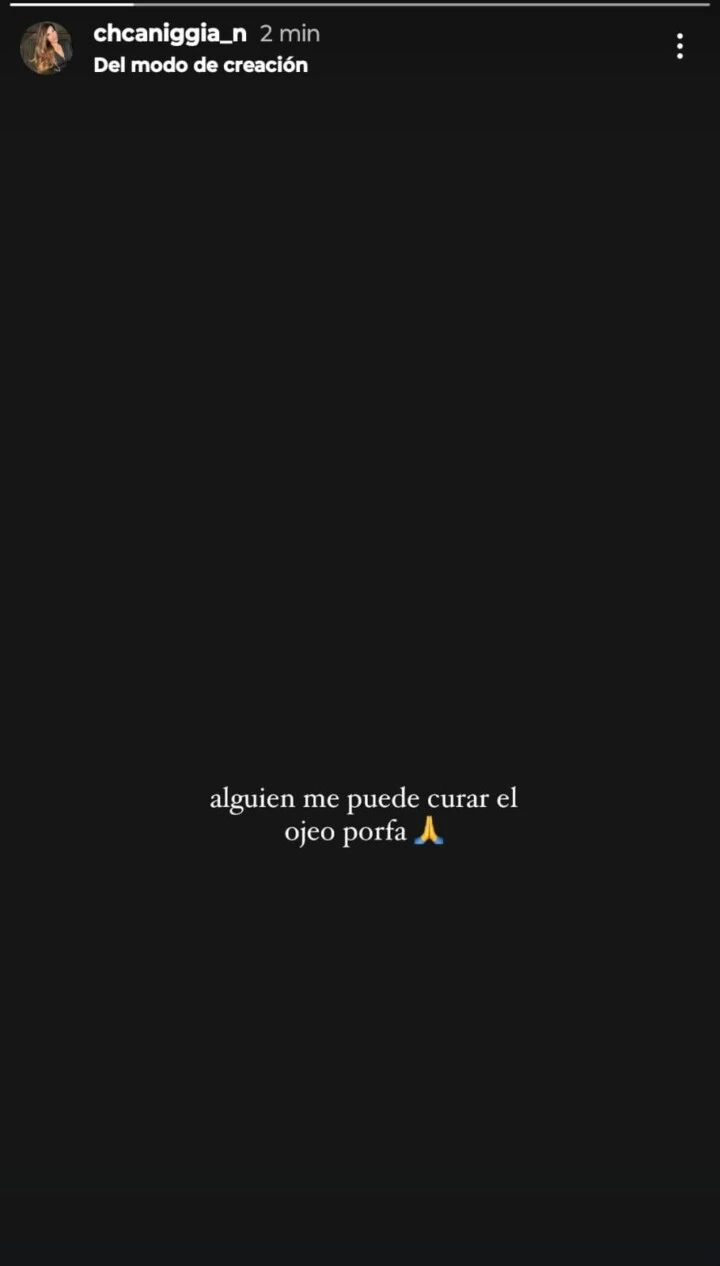Tap the chcaniggia_n username
This screenshot has width=720, height=1266.
tap(170, 33)
